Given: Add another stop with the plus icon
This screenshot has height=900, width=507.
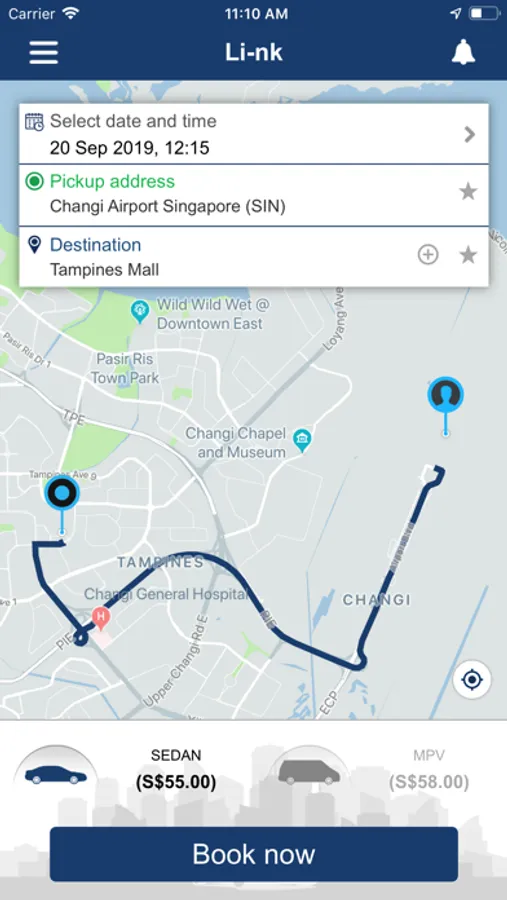Looking at the screenshot, I should click(x=428, y=255).
